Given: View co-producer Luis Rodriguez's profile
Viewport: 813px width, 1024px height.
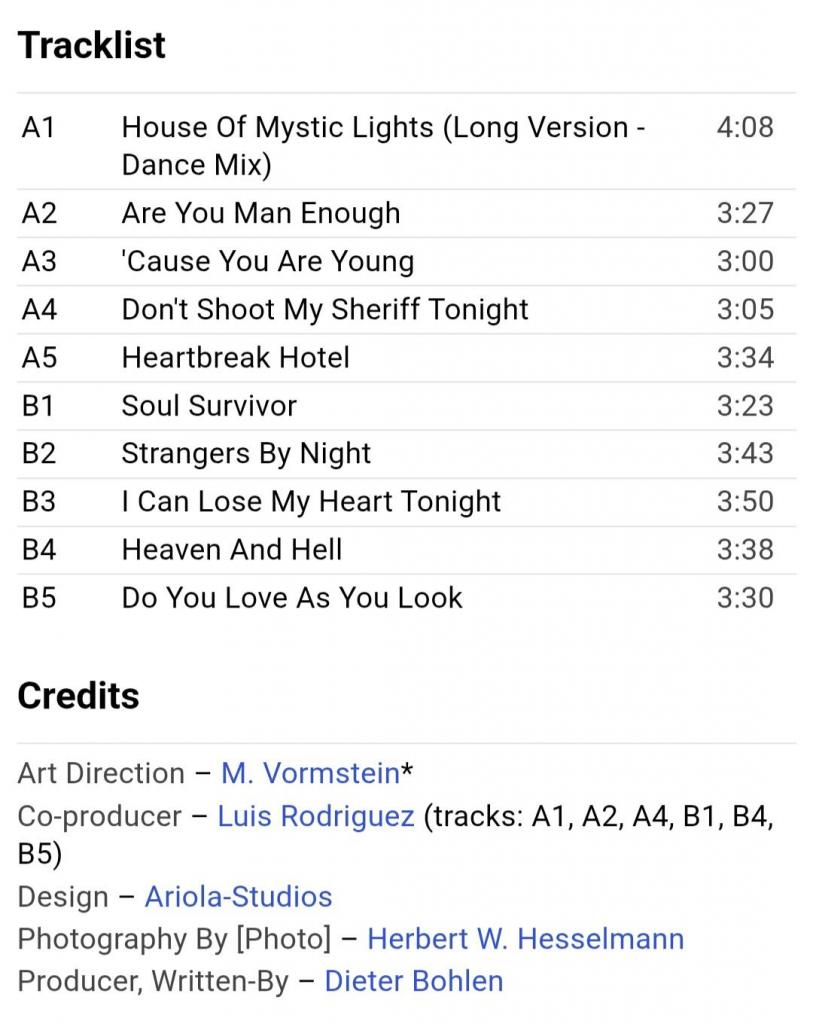Looking at the screenshot, I should (x=316, y=816).
